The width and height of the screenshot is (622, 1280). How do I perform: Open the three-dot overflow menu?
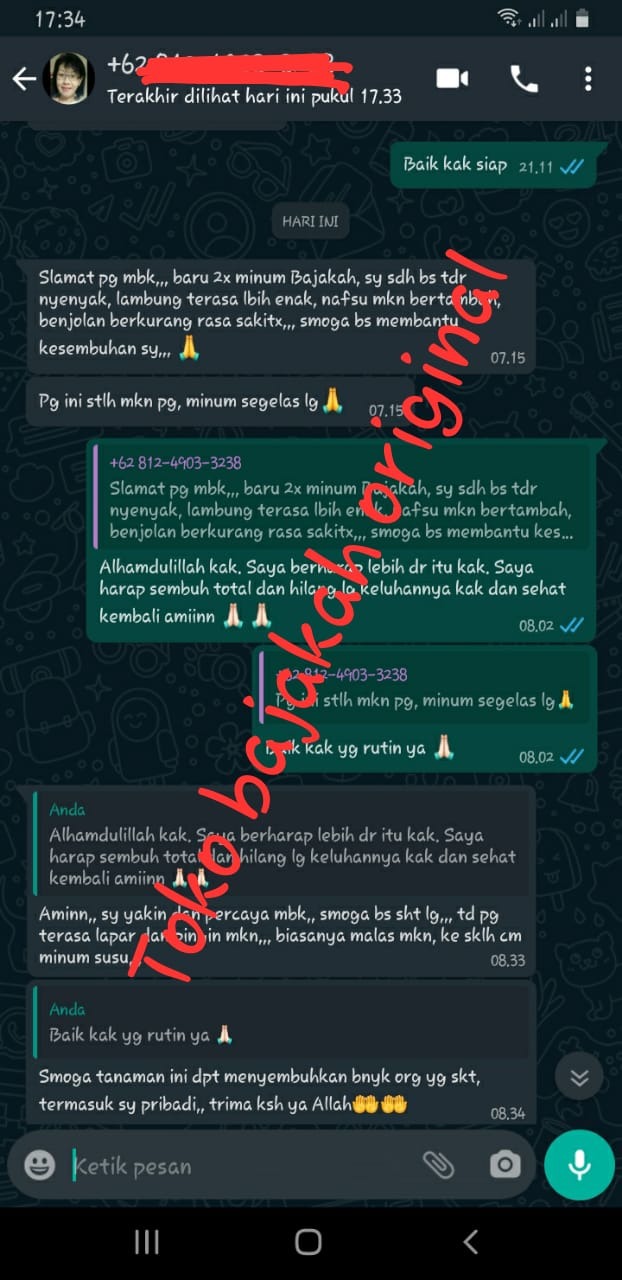click(588, 79)
